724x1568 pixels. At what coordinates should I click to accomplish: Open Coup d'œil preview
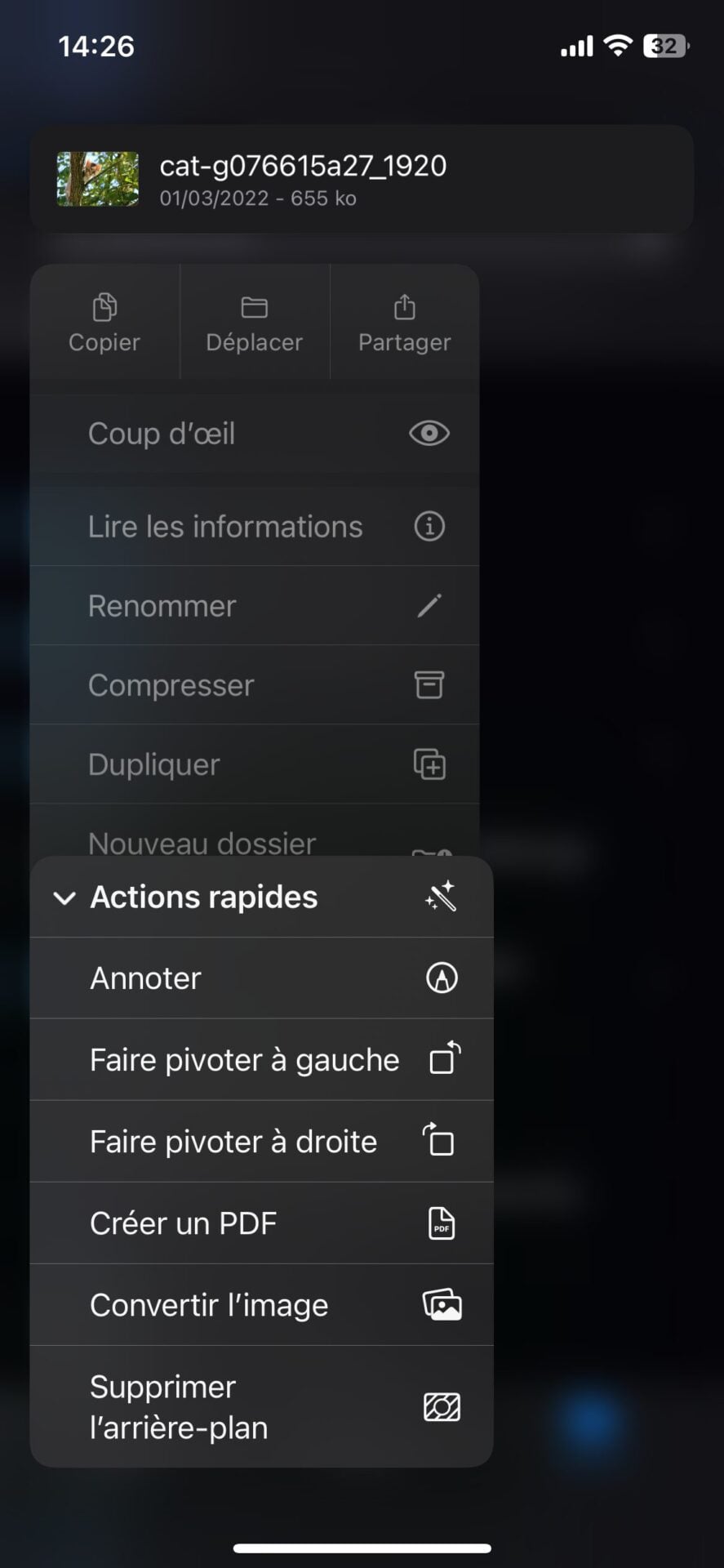pos(254,434)
